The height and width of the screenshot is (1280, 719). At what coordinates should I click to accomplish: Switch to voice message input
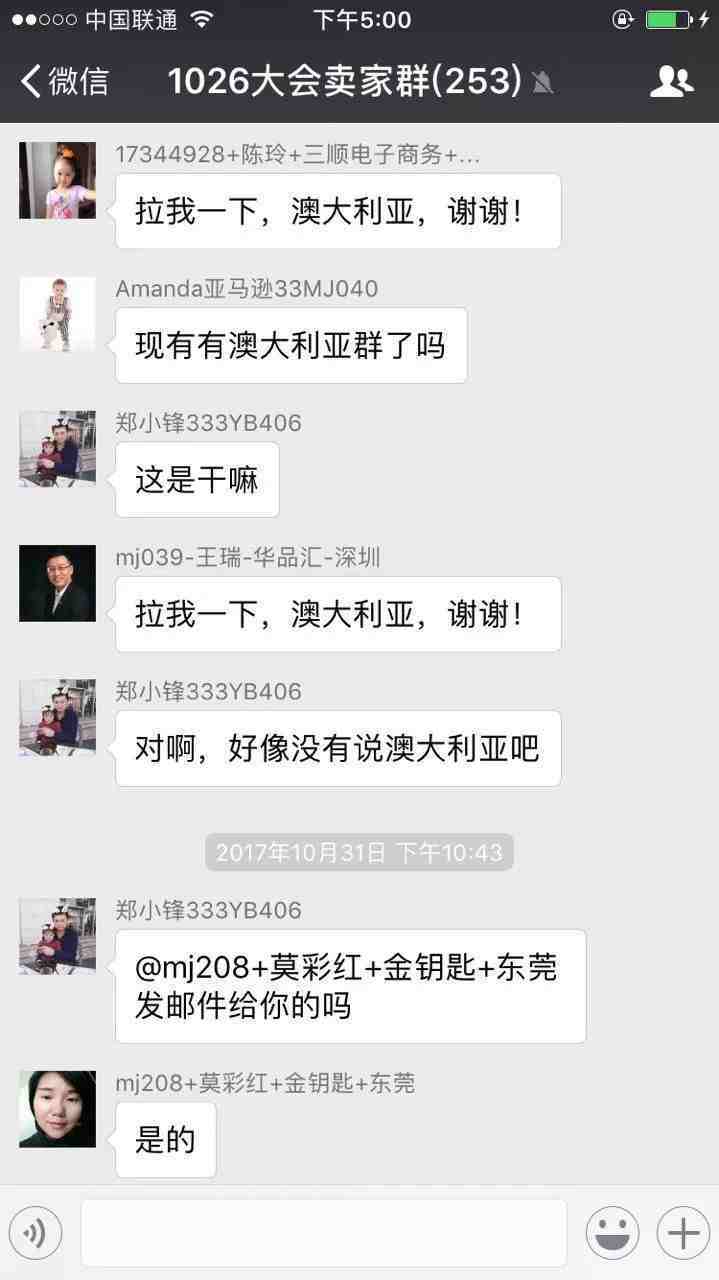point(35,1233)
